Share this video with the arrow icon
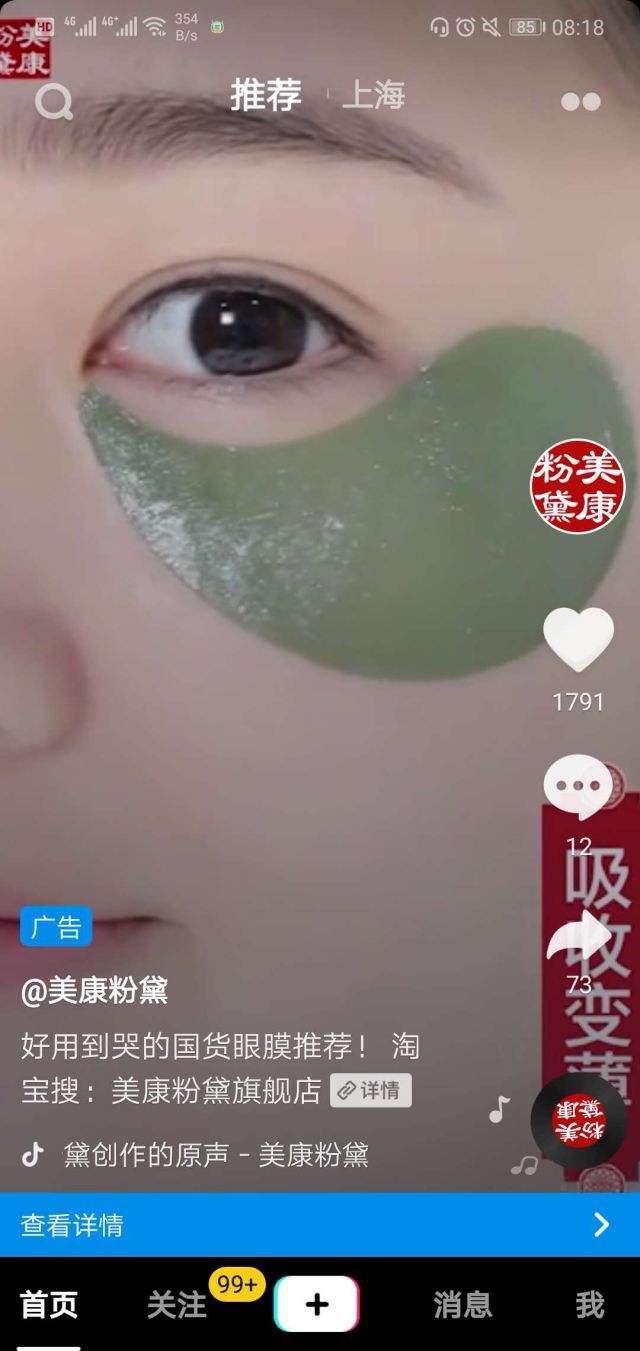This screenshot has width=640, height=1351. [579, 936]
